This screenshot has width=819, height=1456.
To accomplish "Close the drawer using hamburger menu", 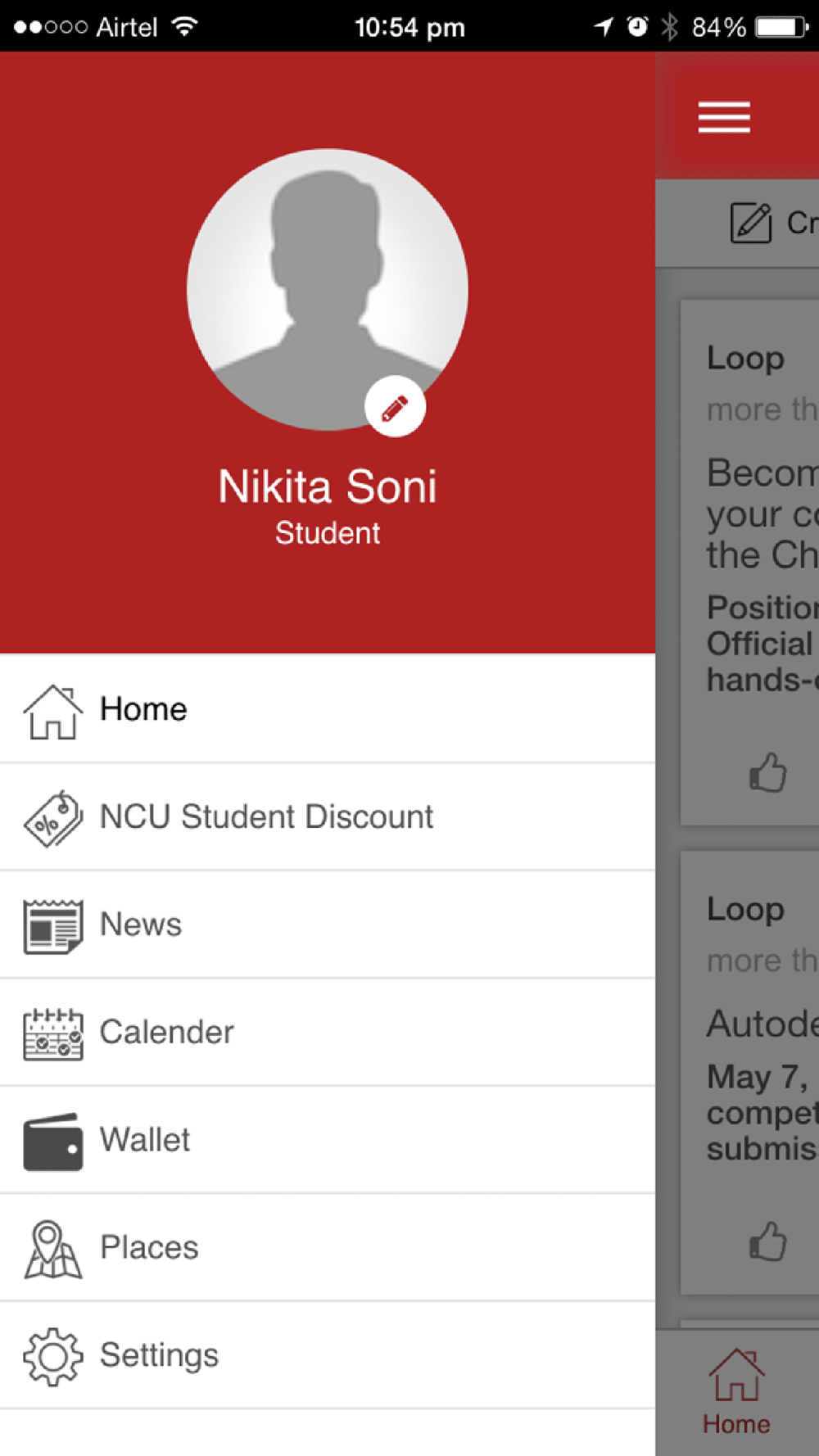I will coord(724,117).
